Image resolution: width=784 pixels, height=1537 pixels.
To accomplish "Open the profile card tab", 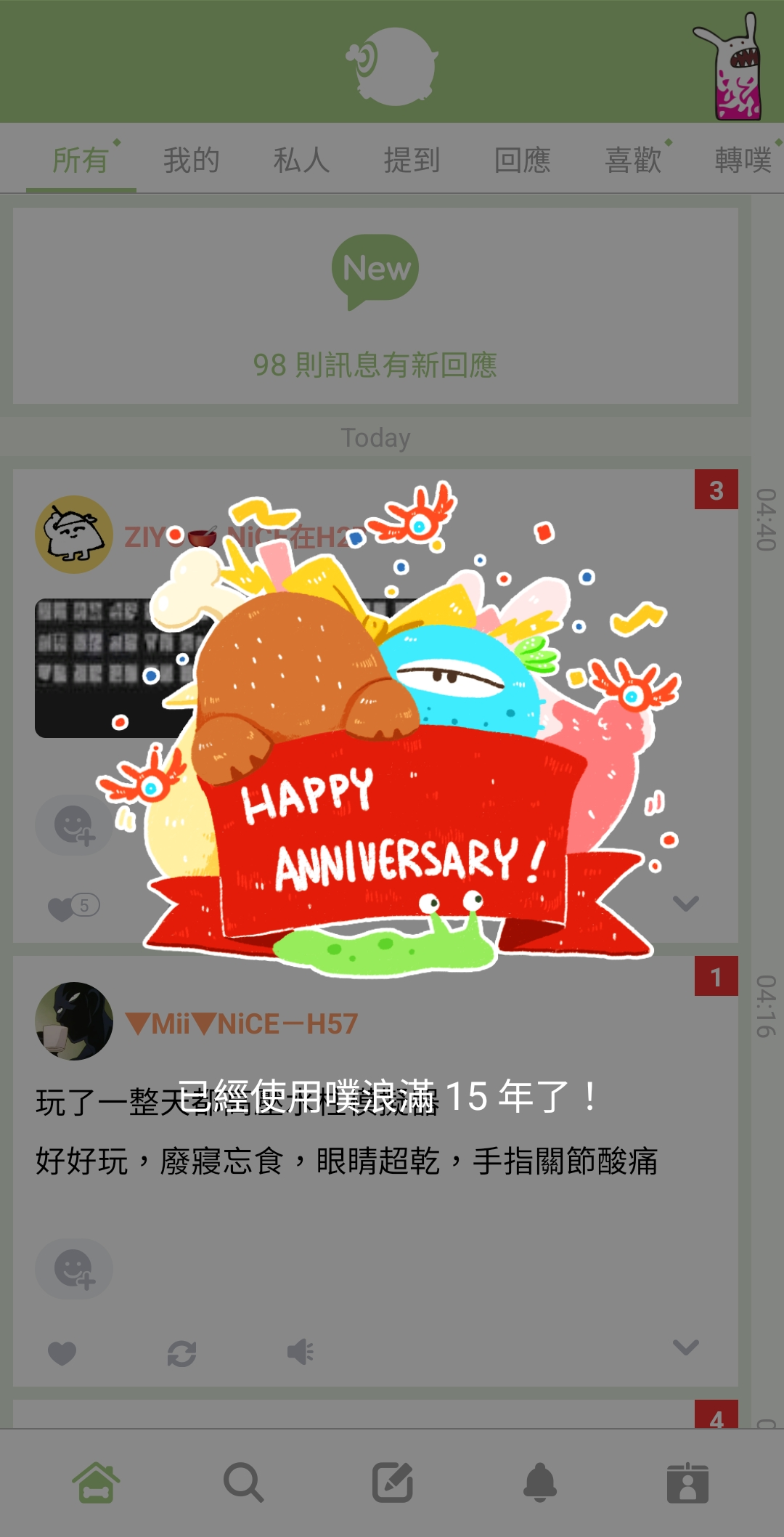I will (687, 1482).
